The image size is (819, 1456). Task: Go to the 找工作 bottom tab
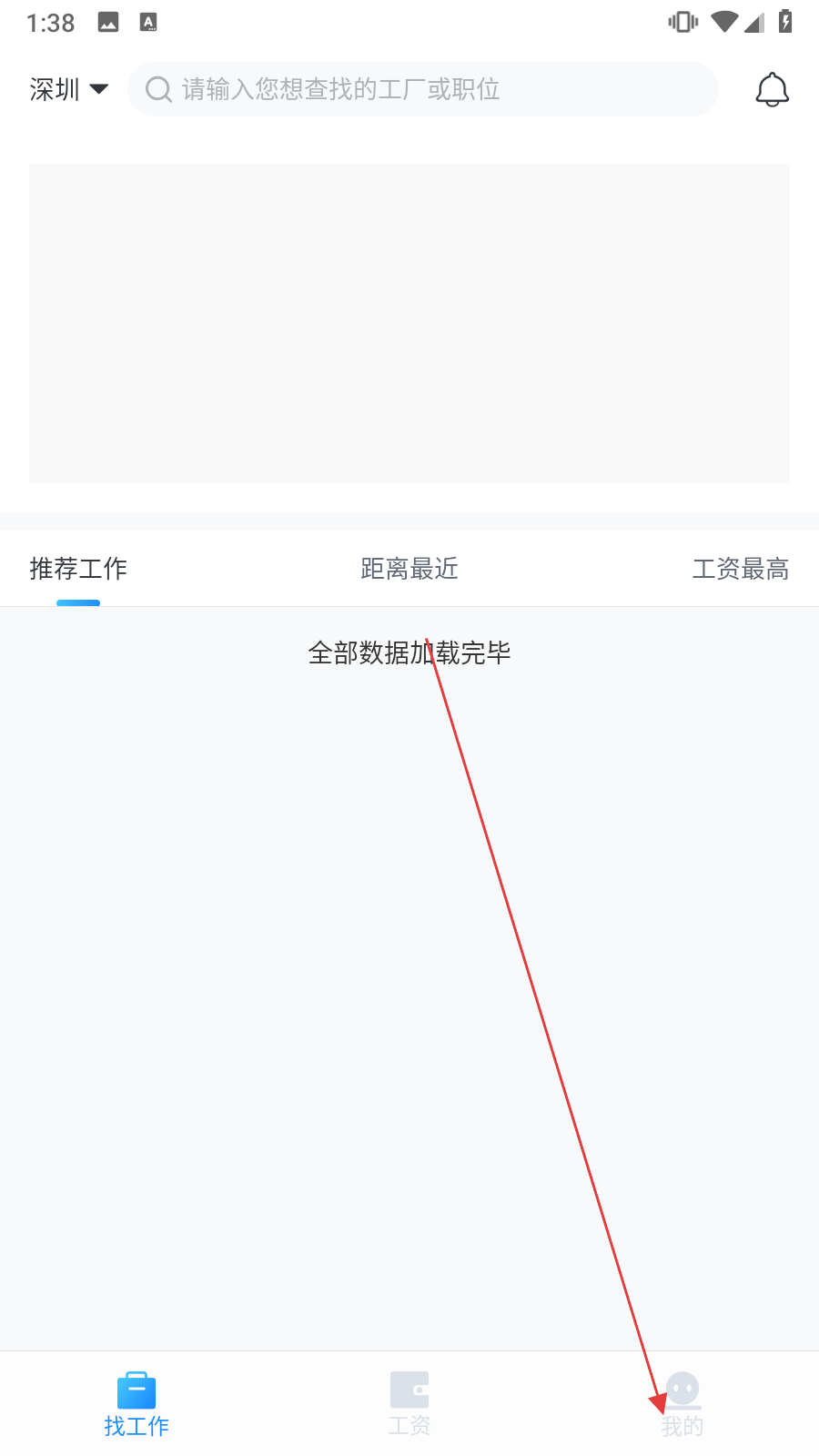coord(136,1404)
